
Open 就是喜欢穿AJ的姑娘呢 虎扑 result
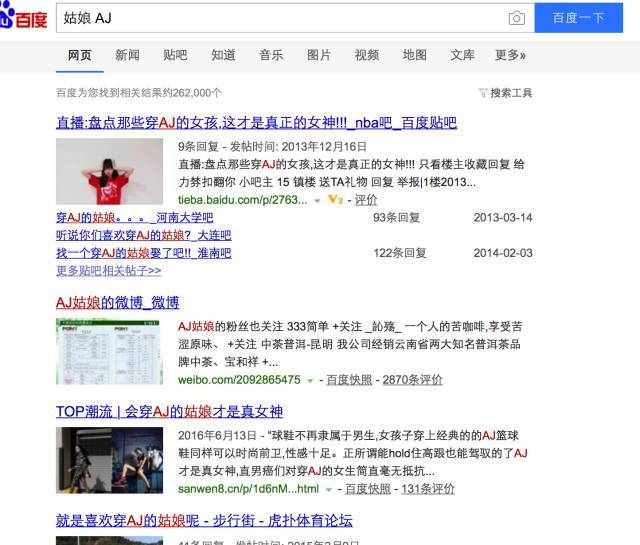[204, 520]
